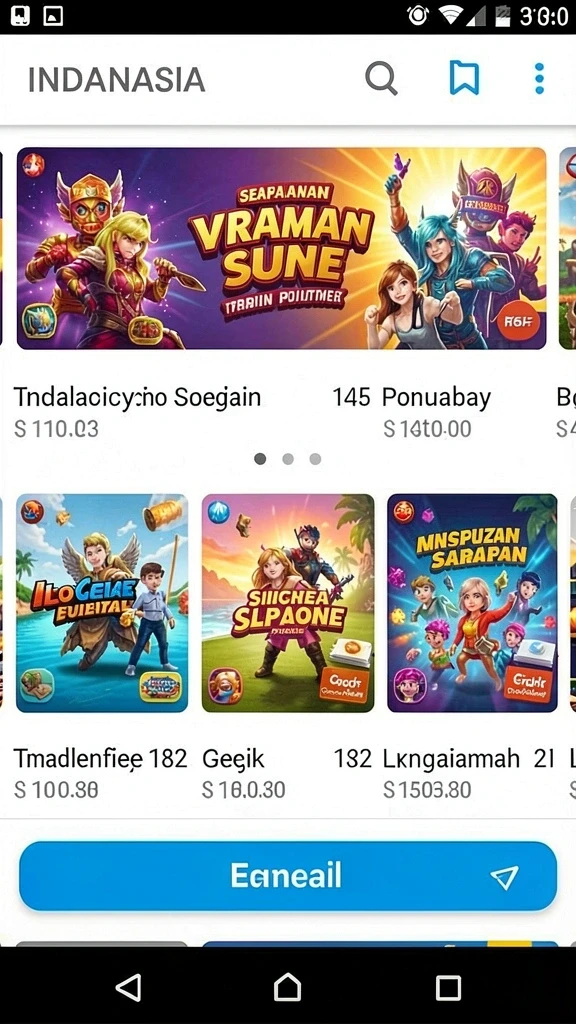
Task: Open the Vraman Sune featured banner
Action: [x=281, y=248]
